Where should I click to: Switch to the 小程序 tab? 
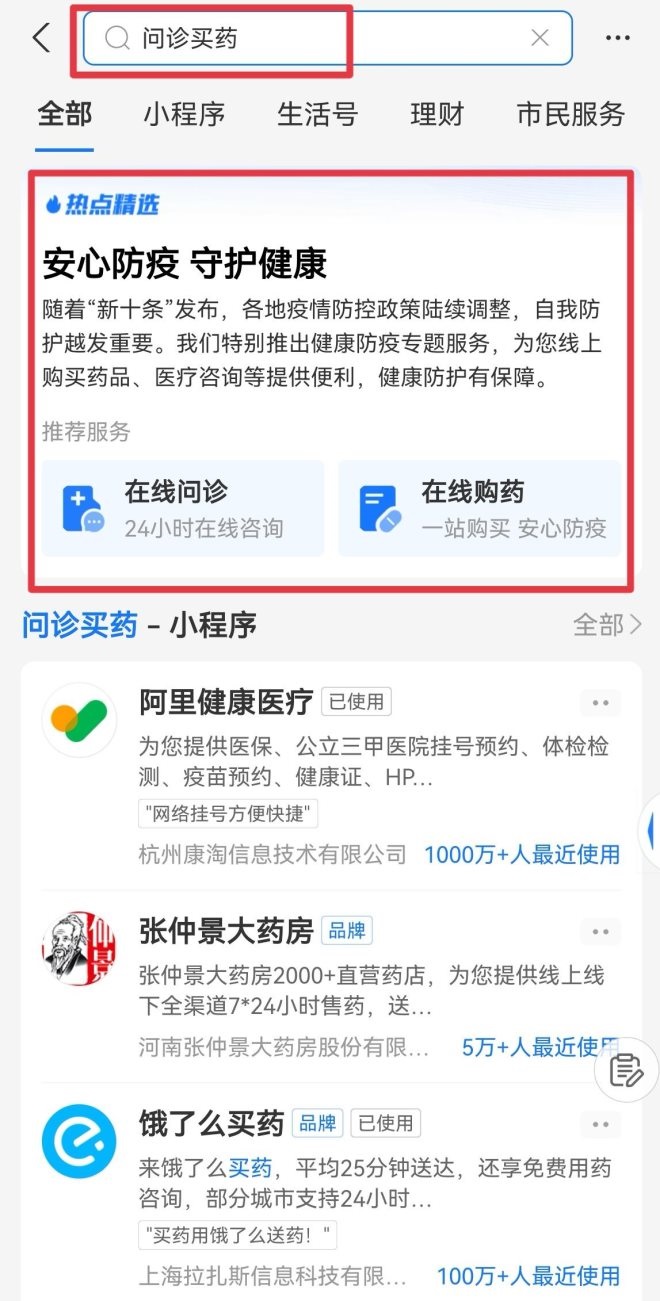[x=183, y=114]
